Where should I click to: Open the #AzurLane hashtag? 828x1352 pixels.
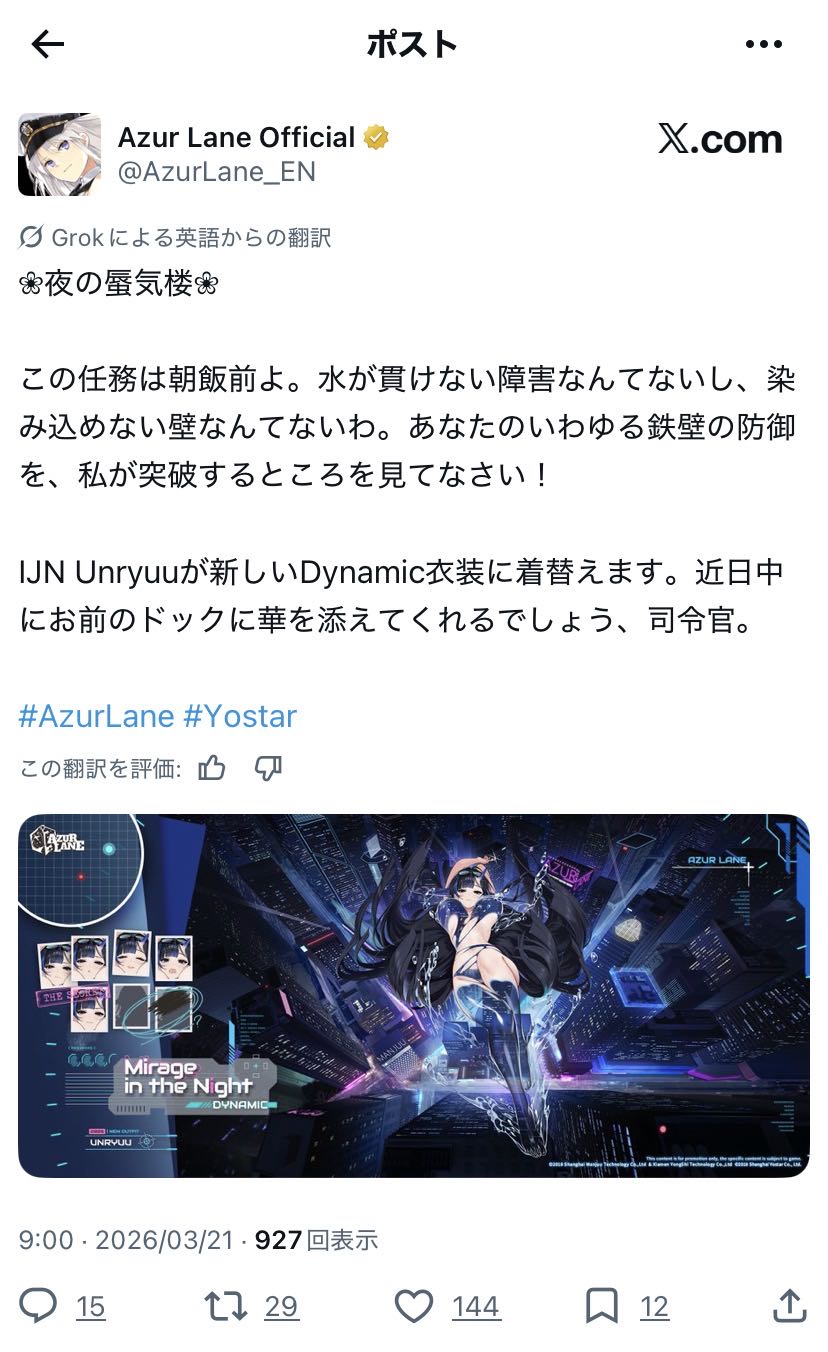(96, 716)
